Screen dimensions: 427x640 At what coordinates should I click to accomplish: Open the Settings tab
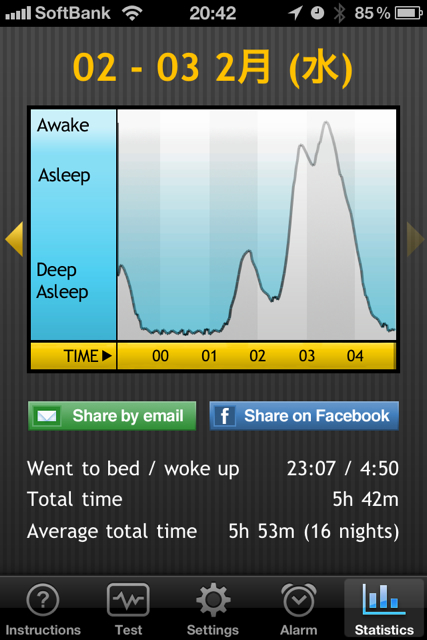pyautogui.click(x=213, y=609)
